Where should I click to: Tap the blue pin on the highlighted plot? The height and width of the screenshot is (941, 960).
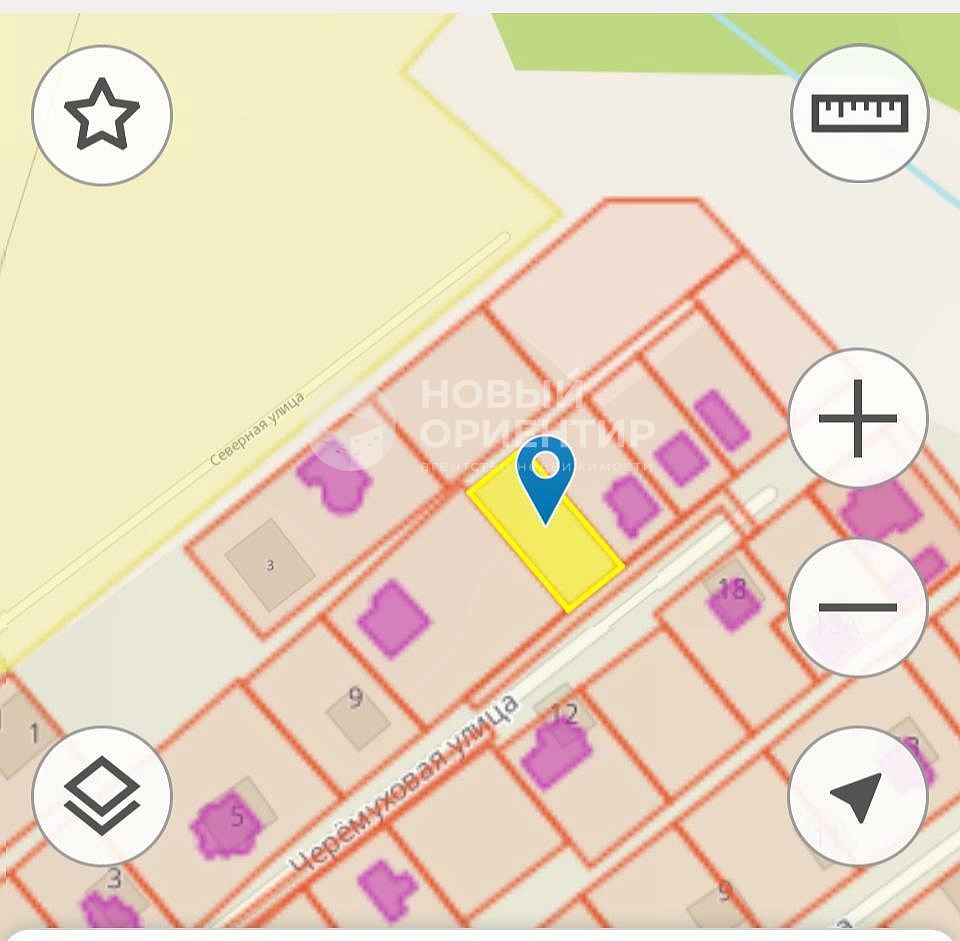click(545, 475)
